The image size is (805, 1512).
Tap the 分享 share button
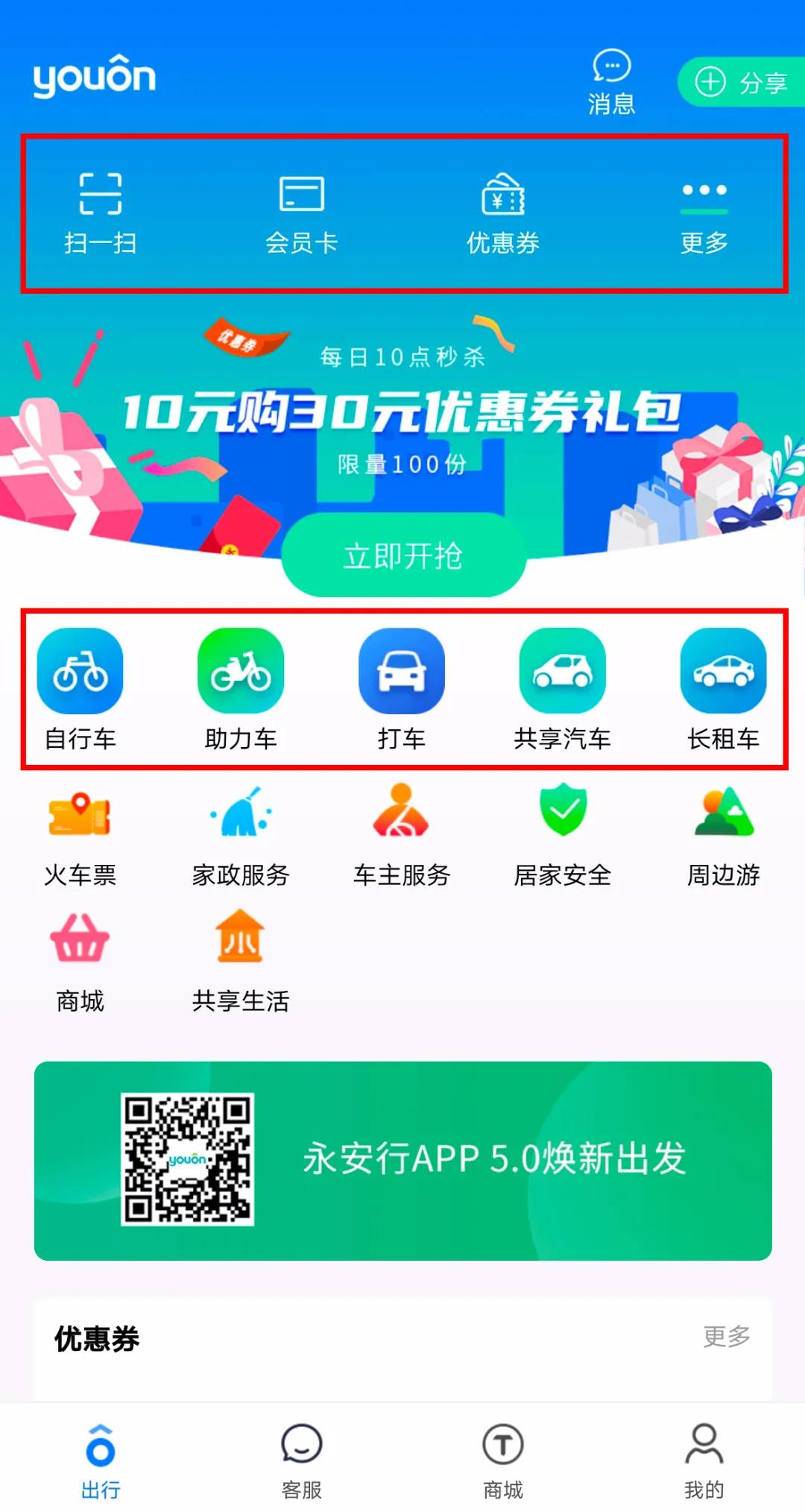pyautogui.click(x=741, y=82)
